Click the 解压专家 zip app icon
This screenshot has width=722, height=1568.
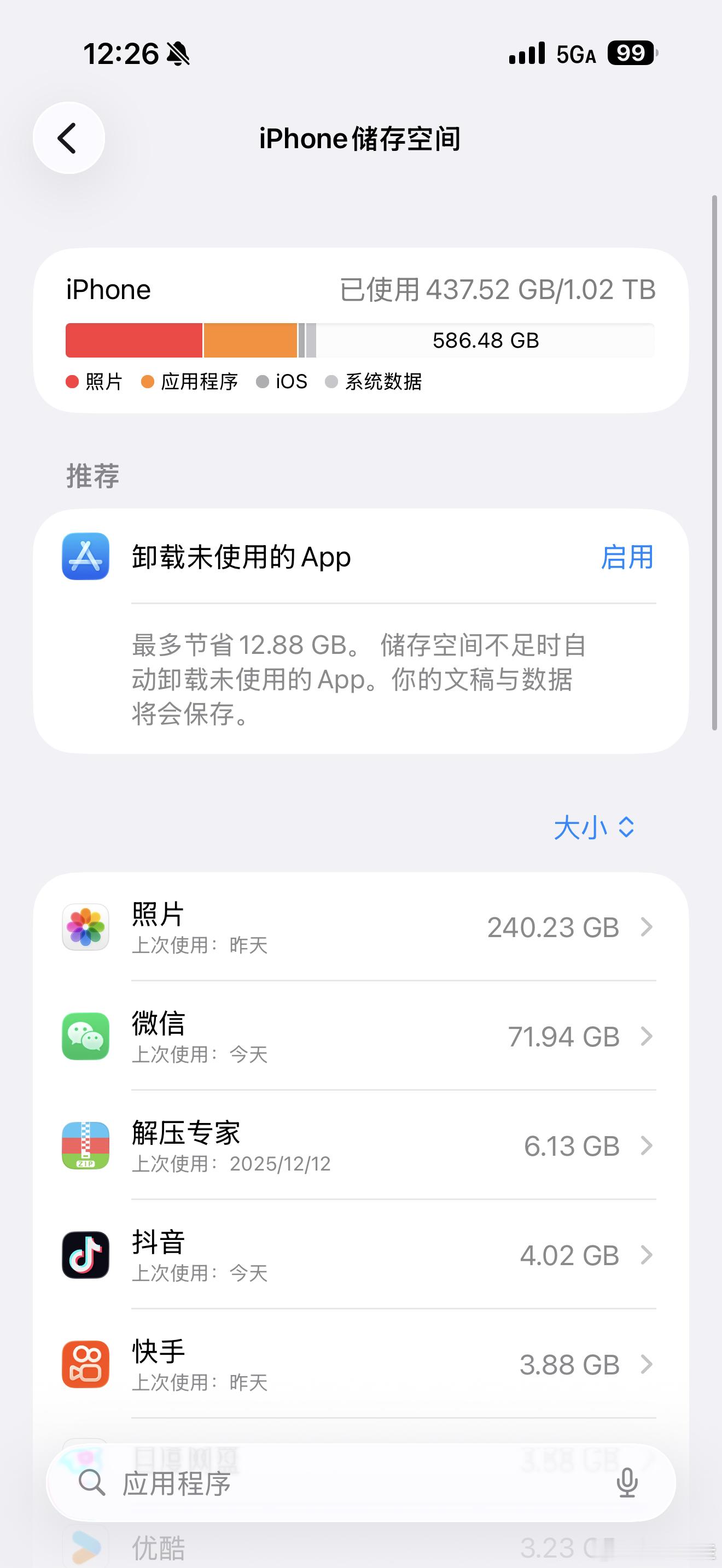tap(86, 1145)
